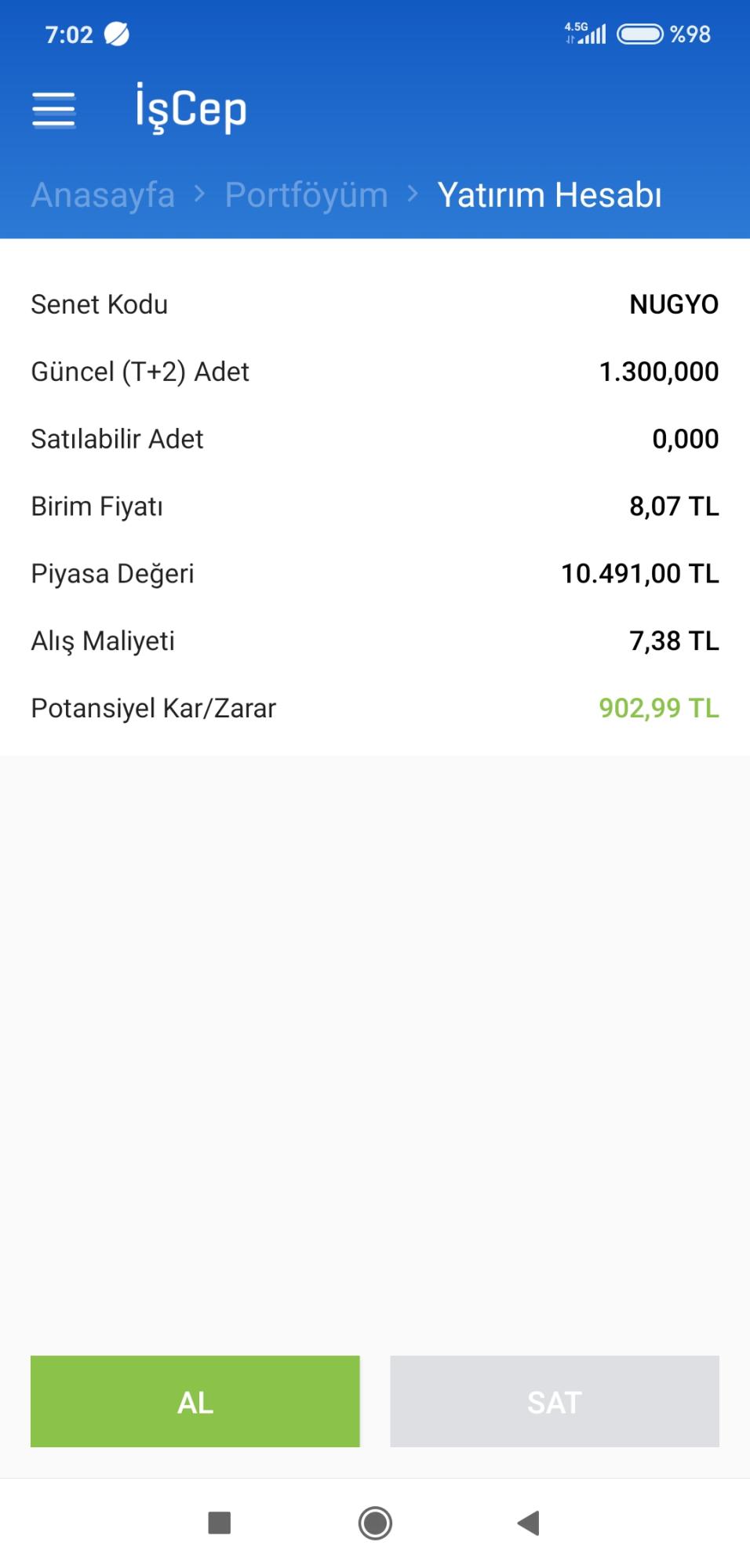Tap the green AL button
This screenshot has height=1568, width=750.
pos(195,1401)
